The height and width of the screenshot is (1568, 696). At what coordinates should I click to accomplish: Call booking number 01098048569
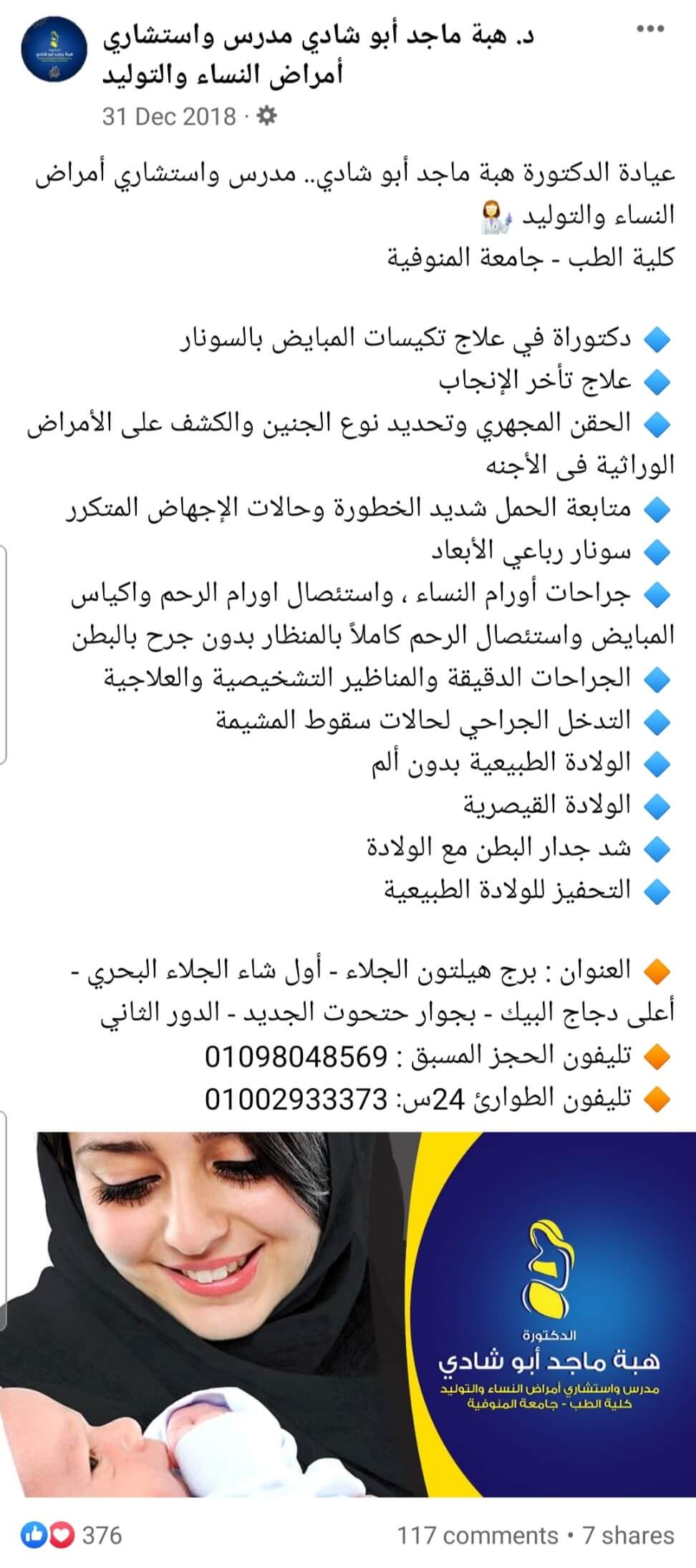click(296, 1056)
